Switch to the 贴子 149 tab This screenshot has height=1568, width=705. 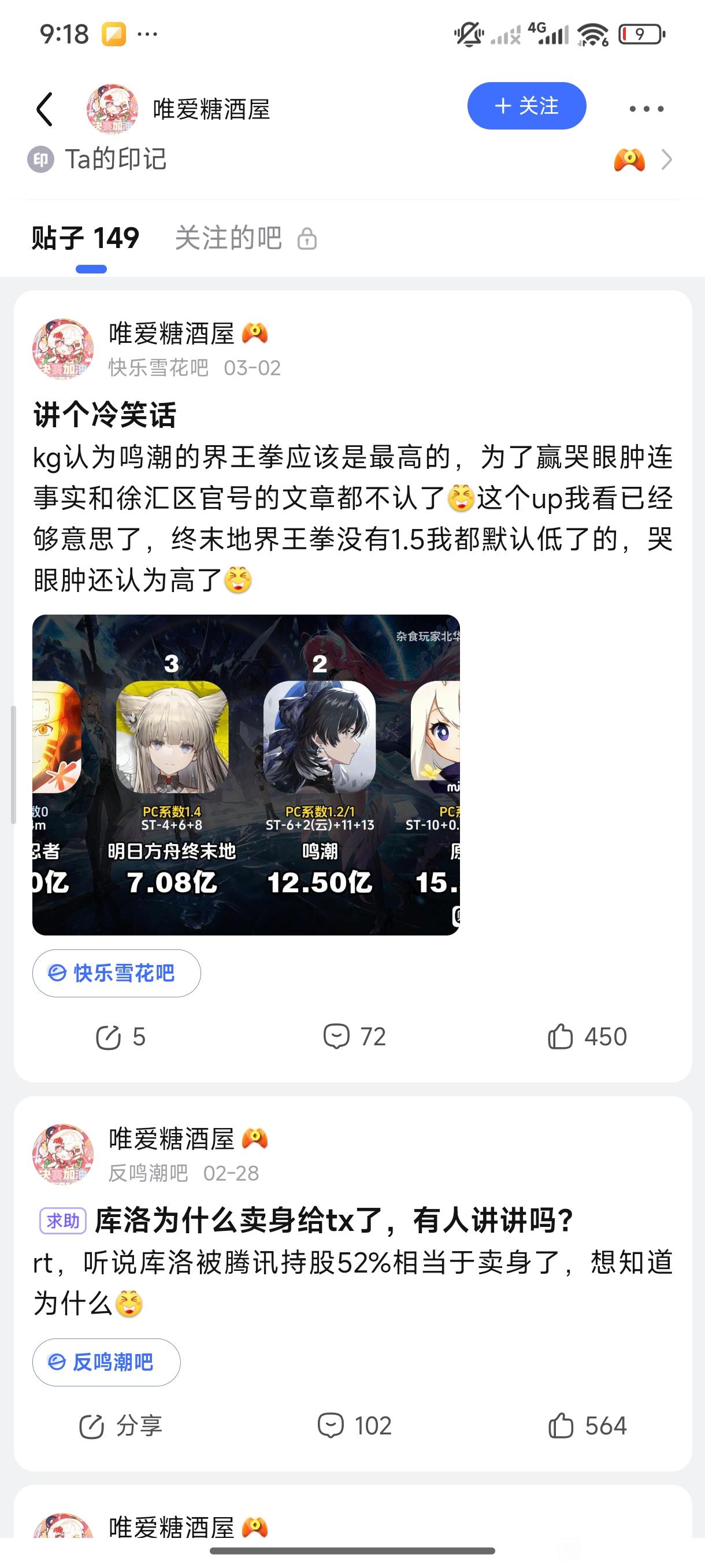point(86,238)
